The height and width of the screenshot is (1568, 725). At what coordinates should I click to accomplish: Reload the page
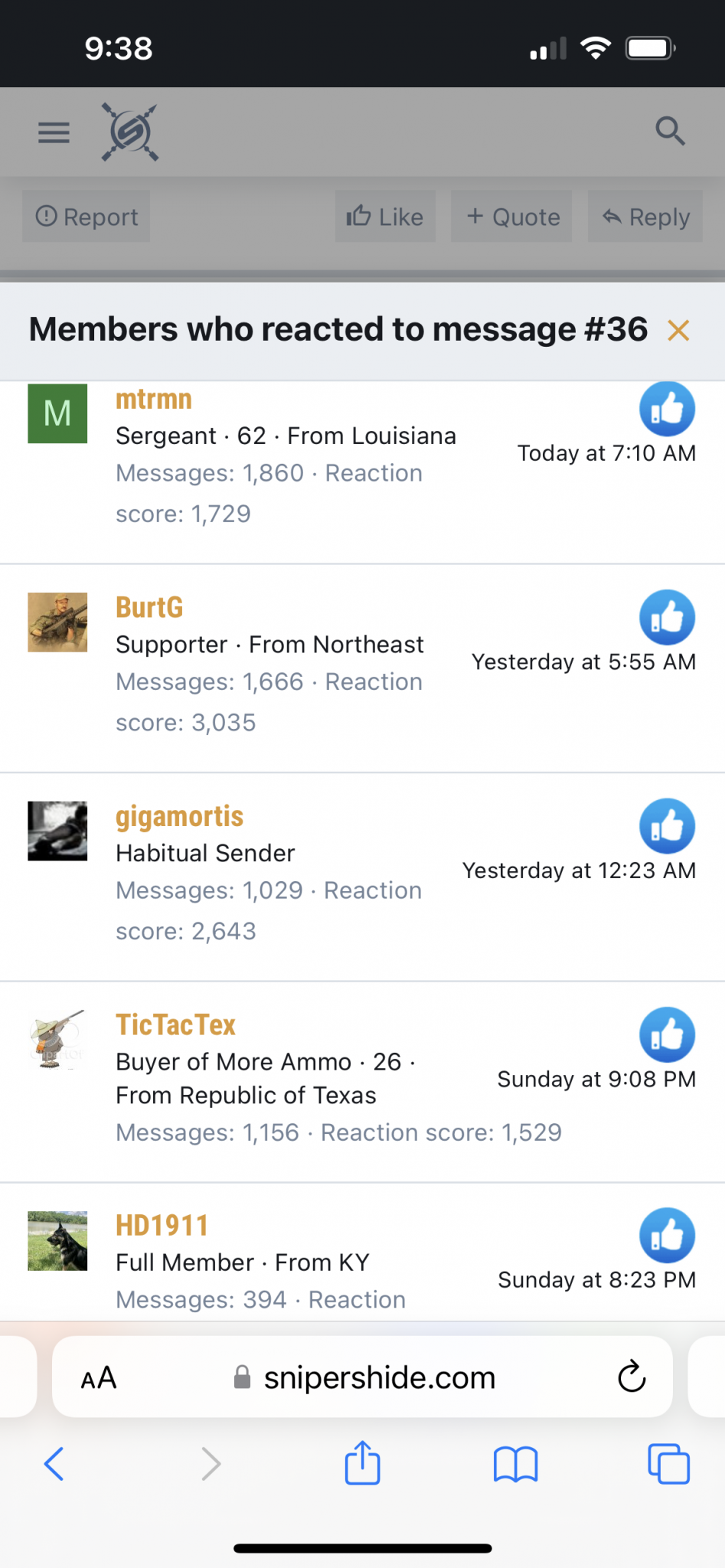pyautogui.click(x=632, y=1377)
